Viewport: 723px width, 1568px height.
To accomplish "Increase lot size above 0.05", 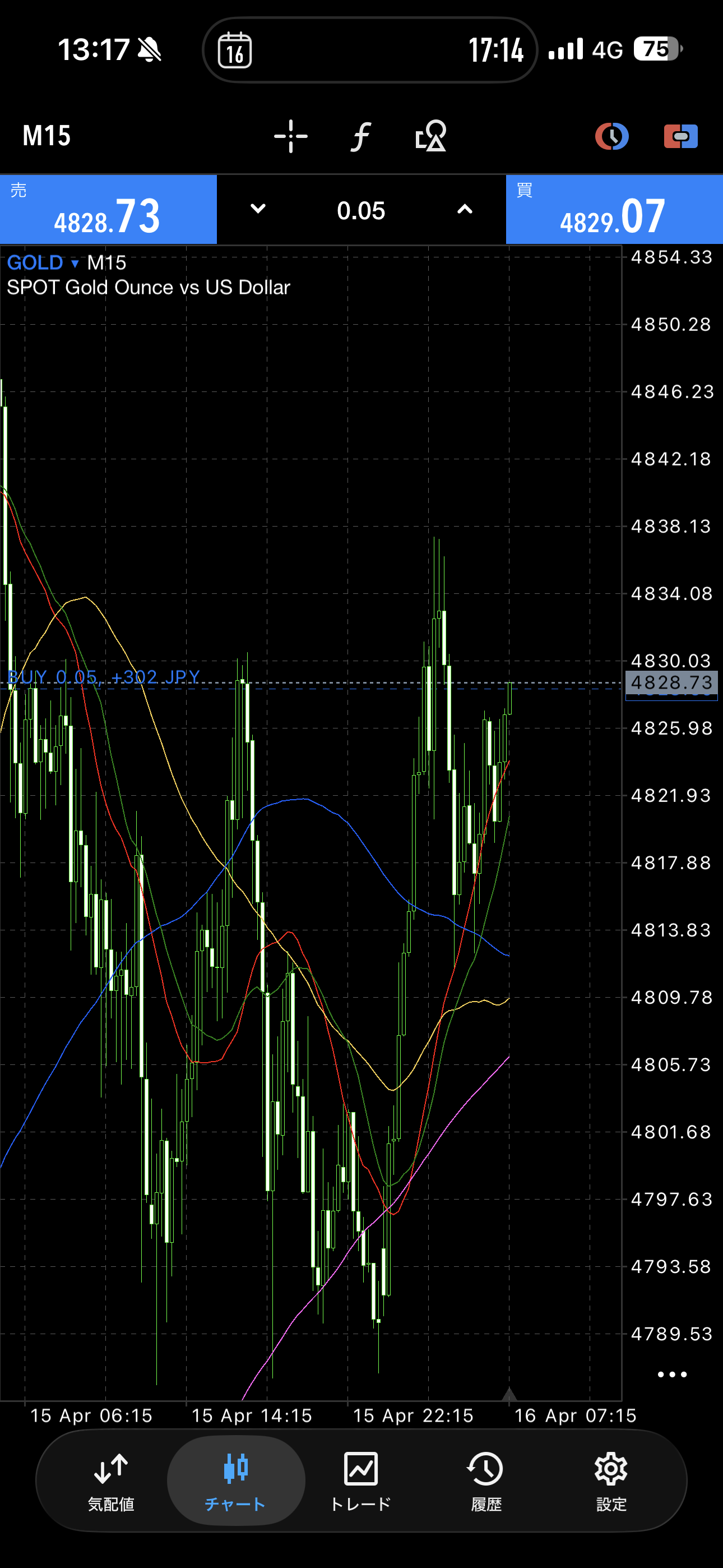I will (x=465, y=209).
